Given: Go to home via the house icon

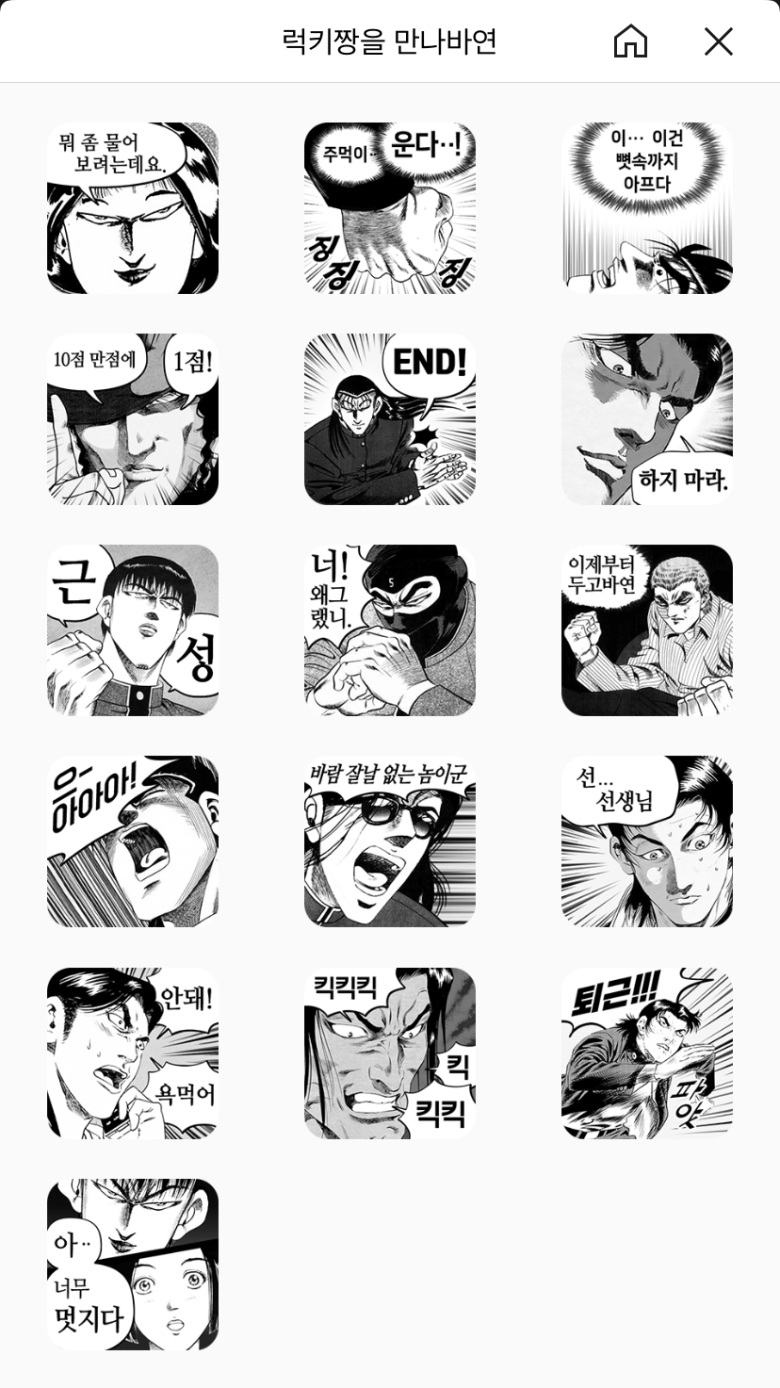Looking at the screenshot, I should 630,41.
